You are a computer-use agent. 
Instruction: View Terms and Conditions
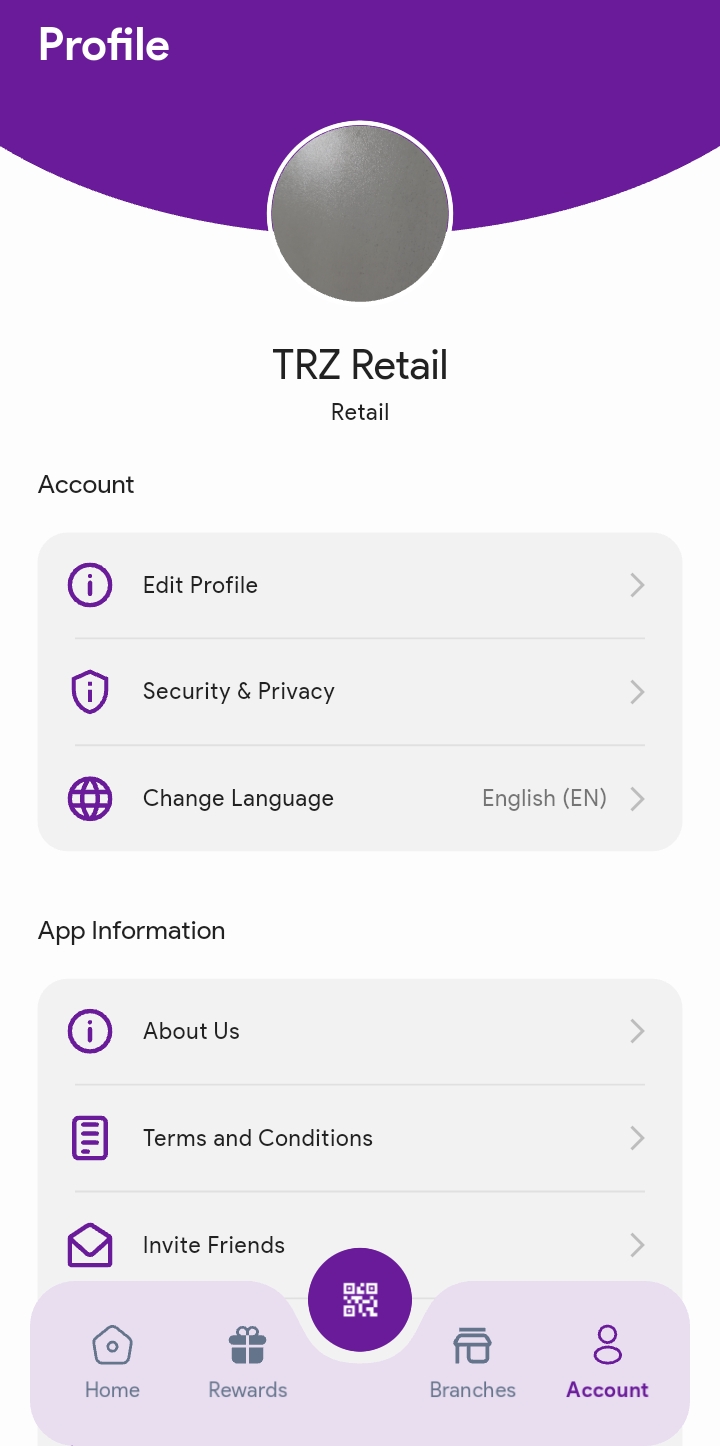(x=360, y=1138)
